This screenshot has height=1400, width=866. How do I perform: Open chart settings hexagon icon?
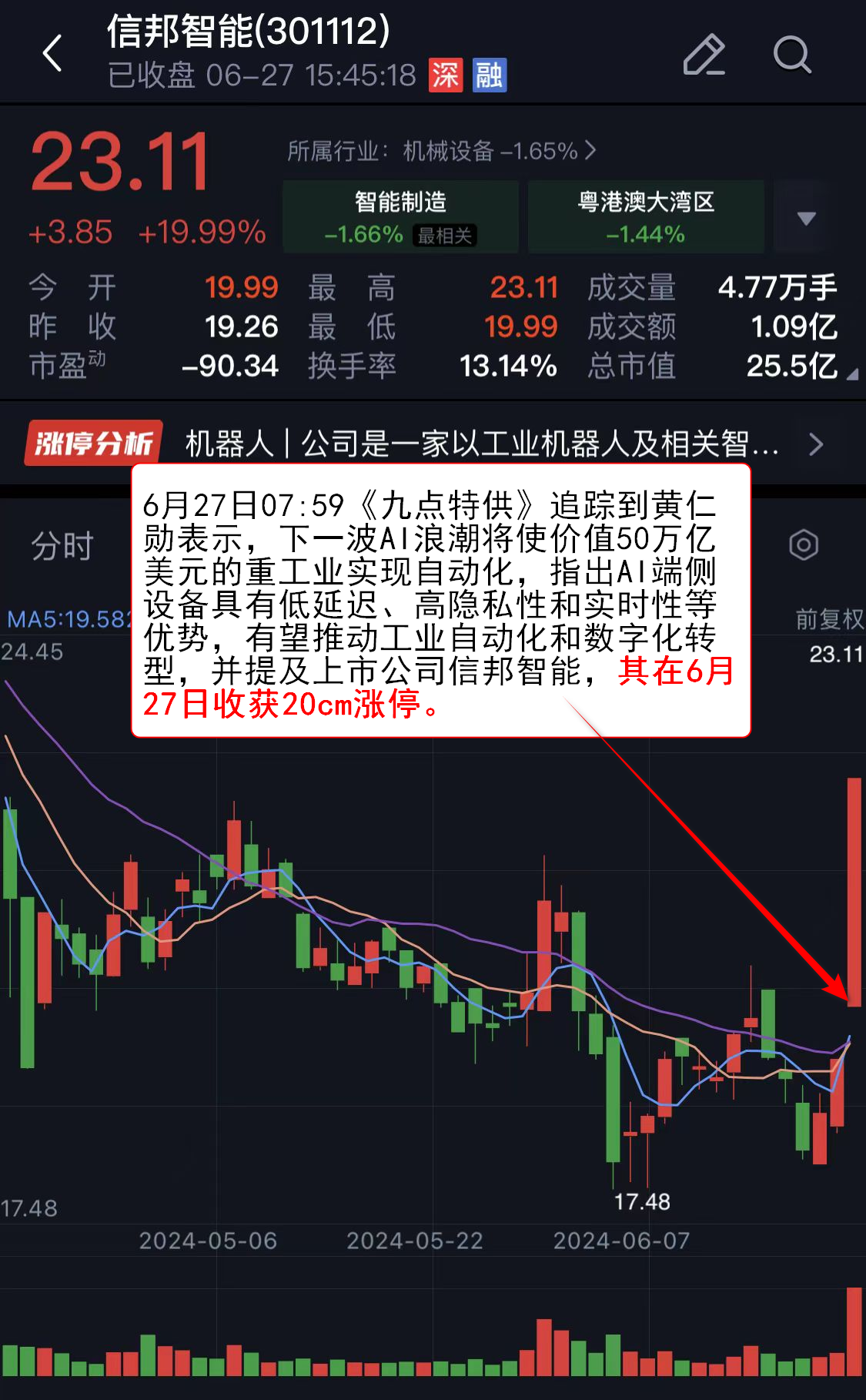tap(804, 545)
